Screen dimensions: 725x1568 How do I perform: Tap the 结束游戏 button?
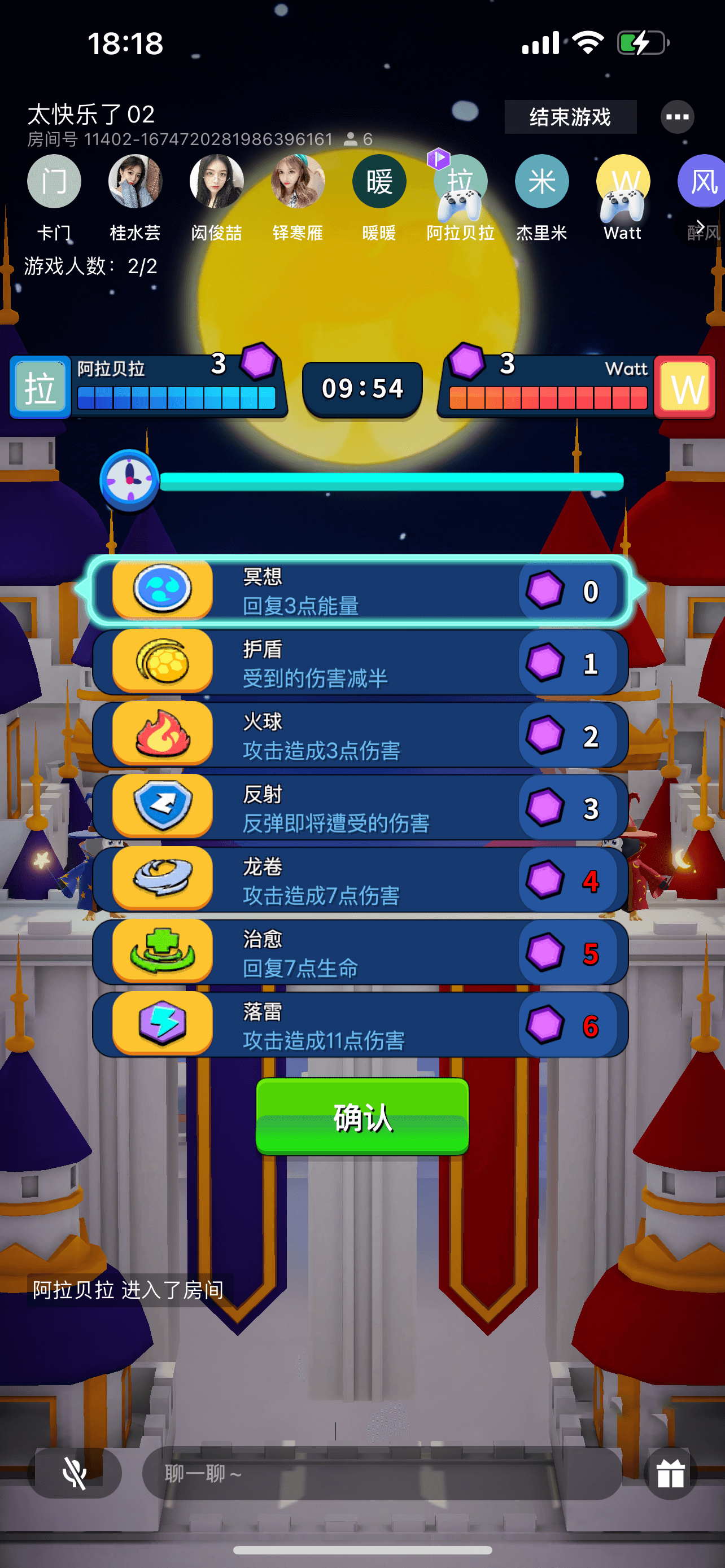tap(570, 116)
